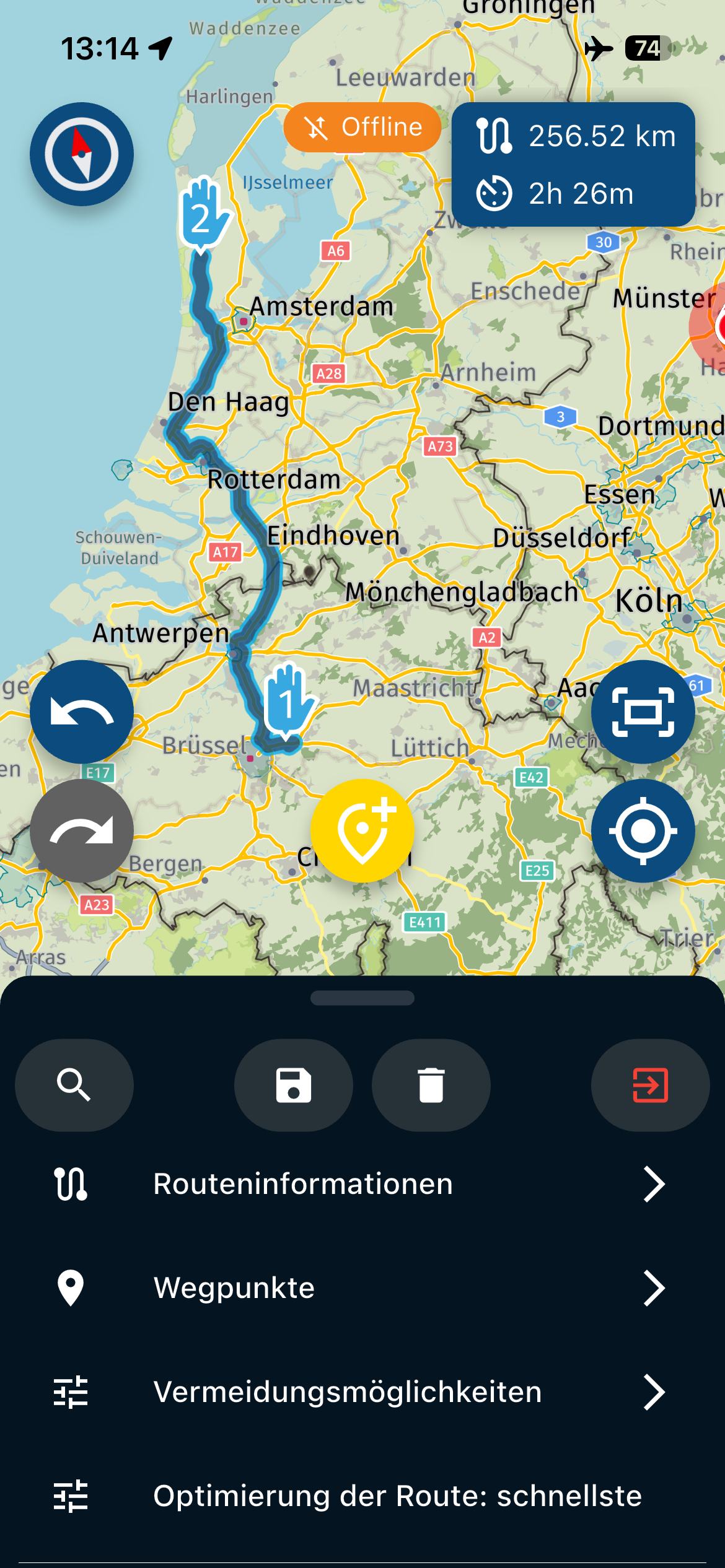Image resolution: width=725 pixels, height=1568 pixels.
Task: Open the search magnifier
Action: pyautogui.click(x=74, y=1085)
